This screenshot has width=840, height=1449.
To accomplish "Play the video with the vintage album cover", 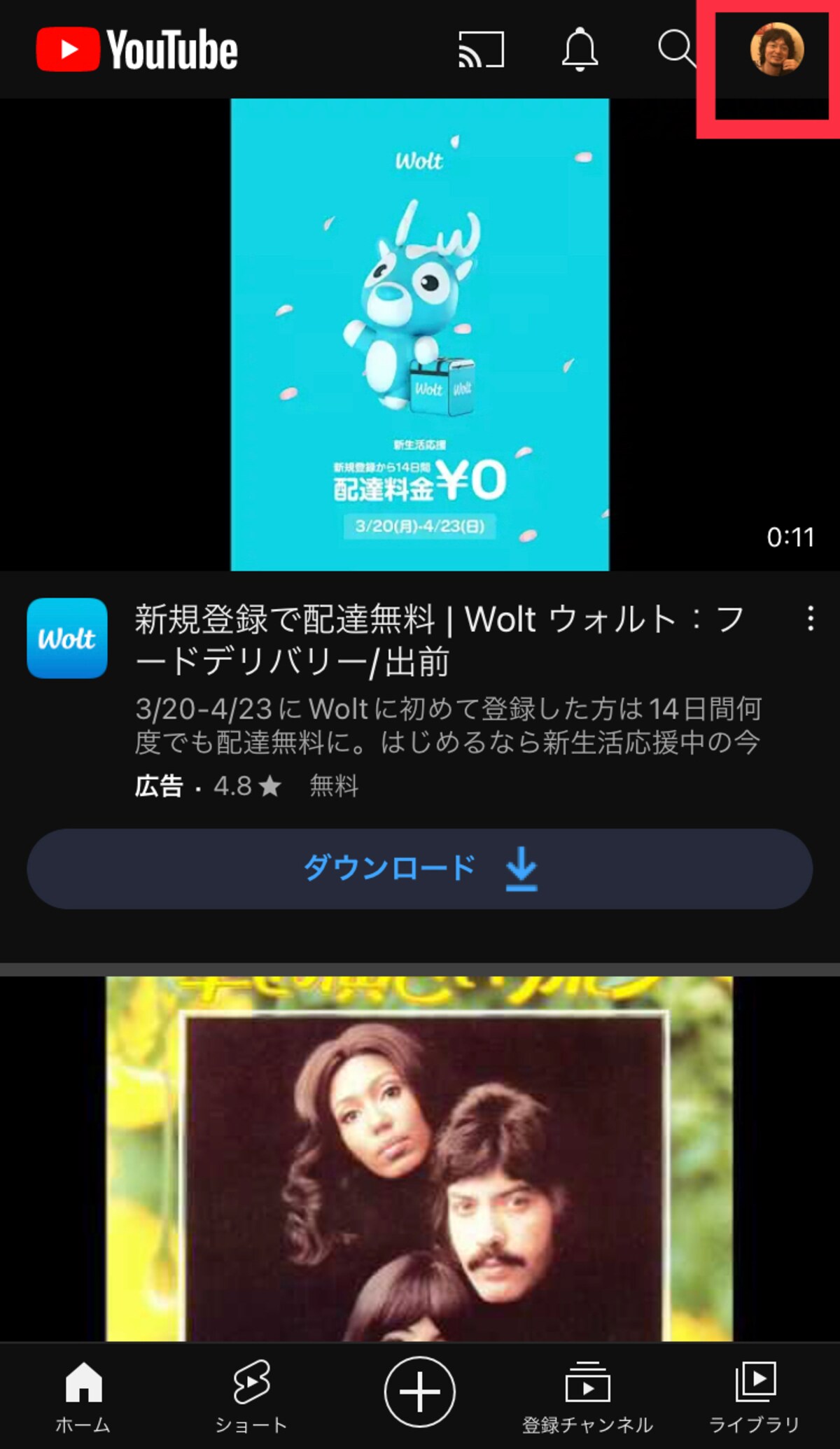I will [x=420, y=1158].
